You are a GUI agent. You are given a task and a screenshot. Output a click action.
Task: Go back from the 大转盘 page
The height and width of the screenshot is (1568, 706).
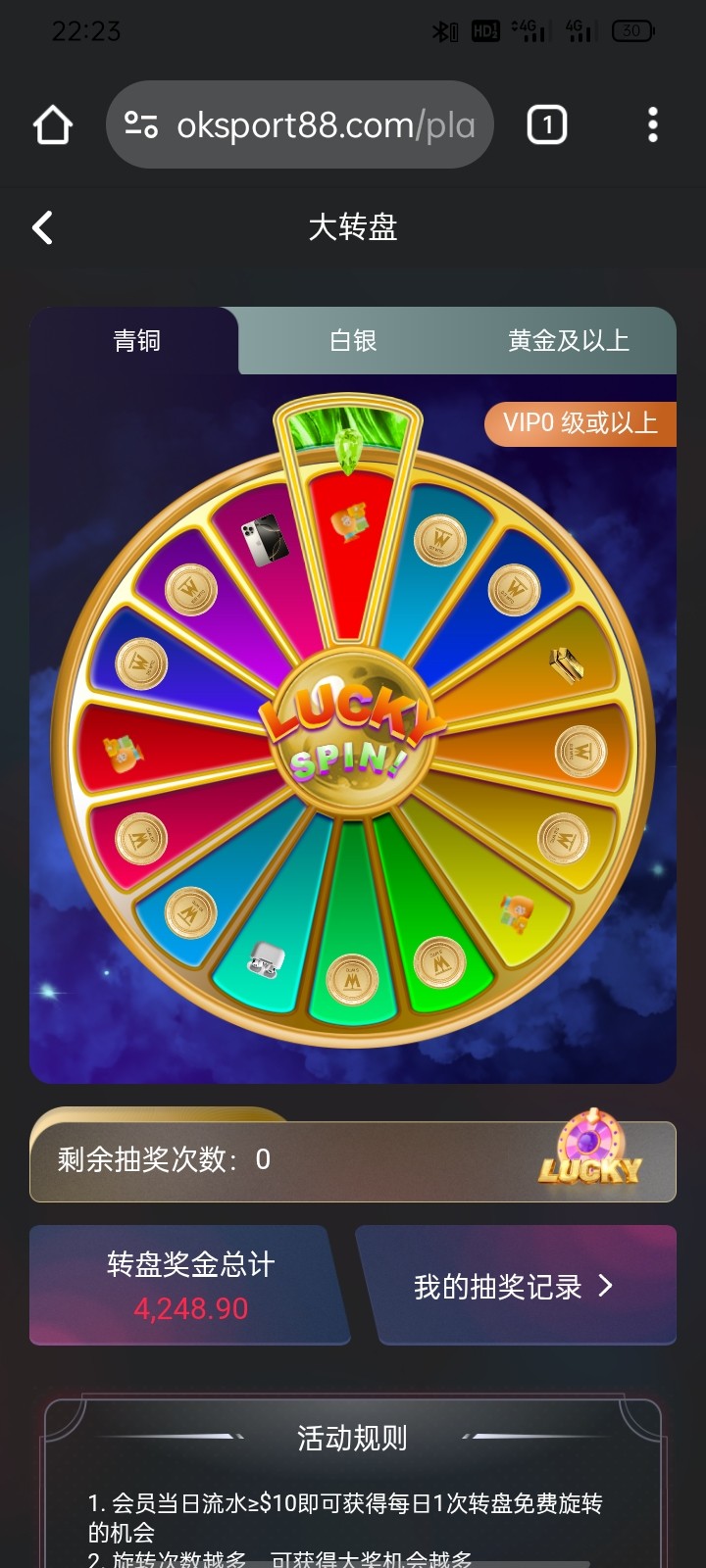tap(42, 227)
